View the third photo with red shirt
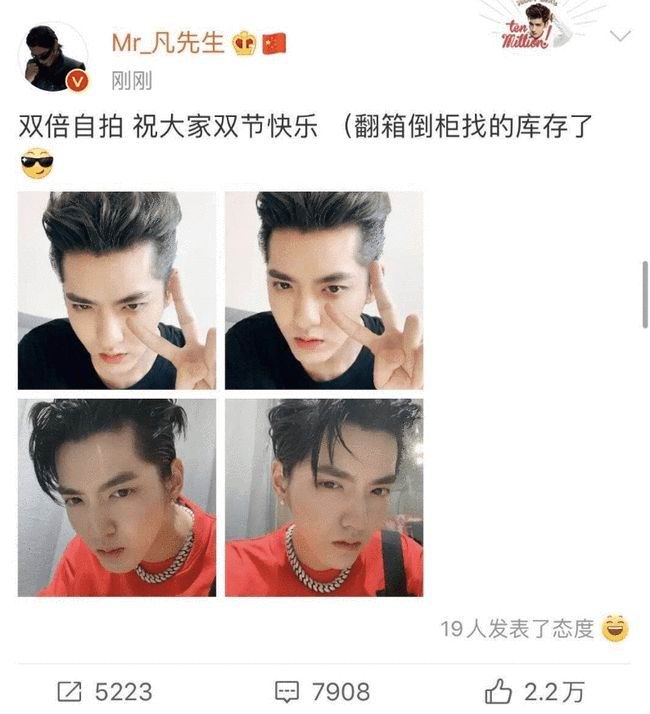The height and width of the screenshot is (714, 650). pyautogui.click(x=117, y=497)
